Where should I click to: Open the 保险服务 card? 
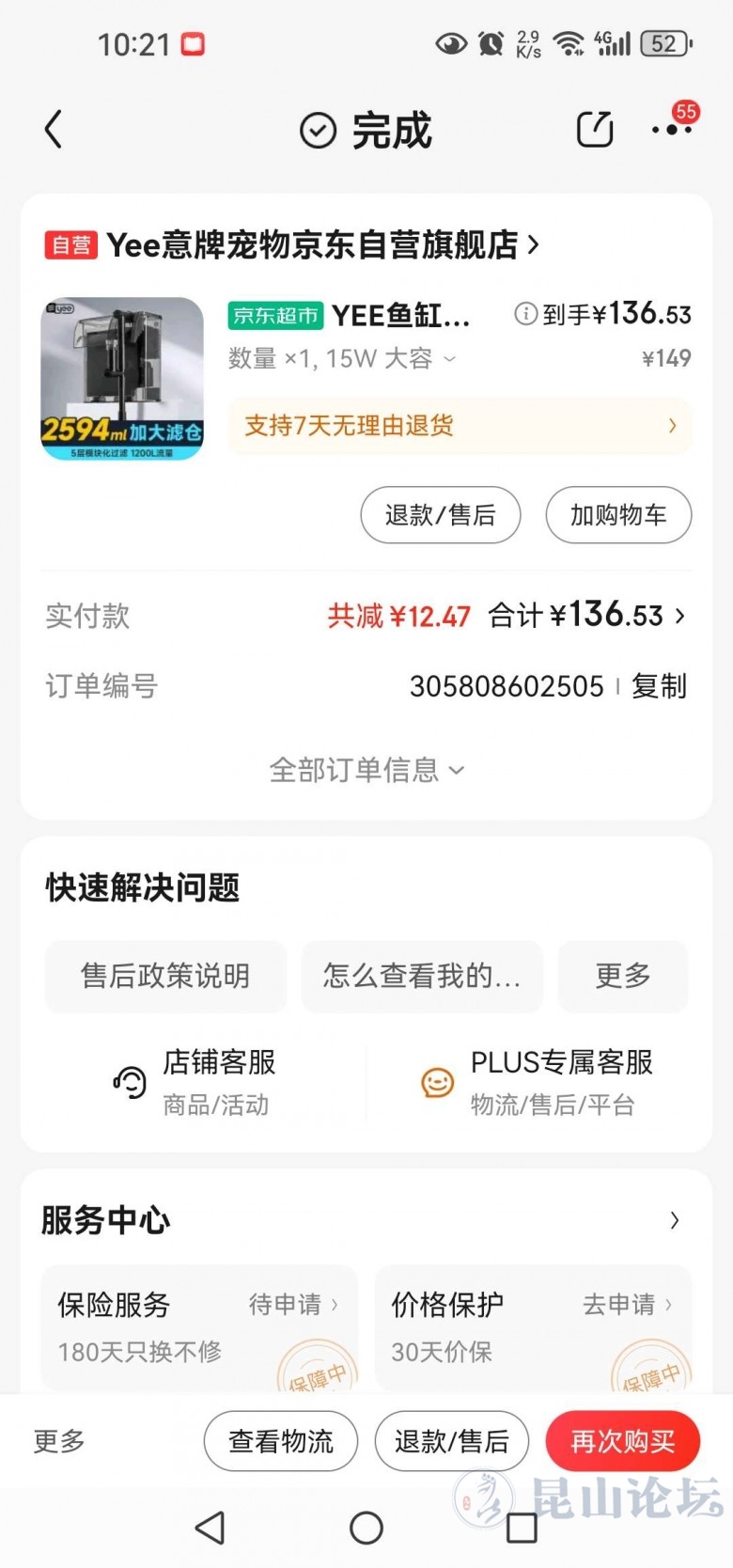[x=198, y=1326]
